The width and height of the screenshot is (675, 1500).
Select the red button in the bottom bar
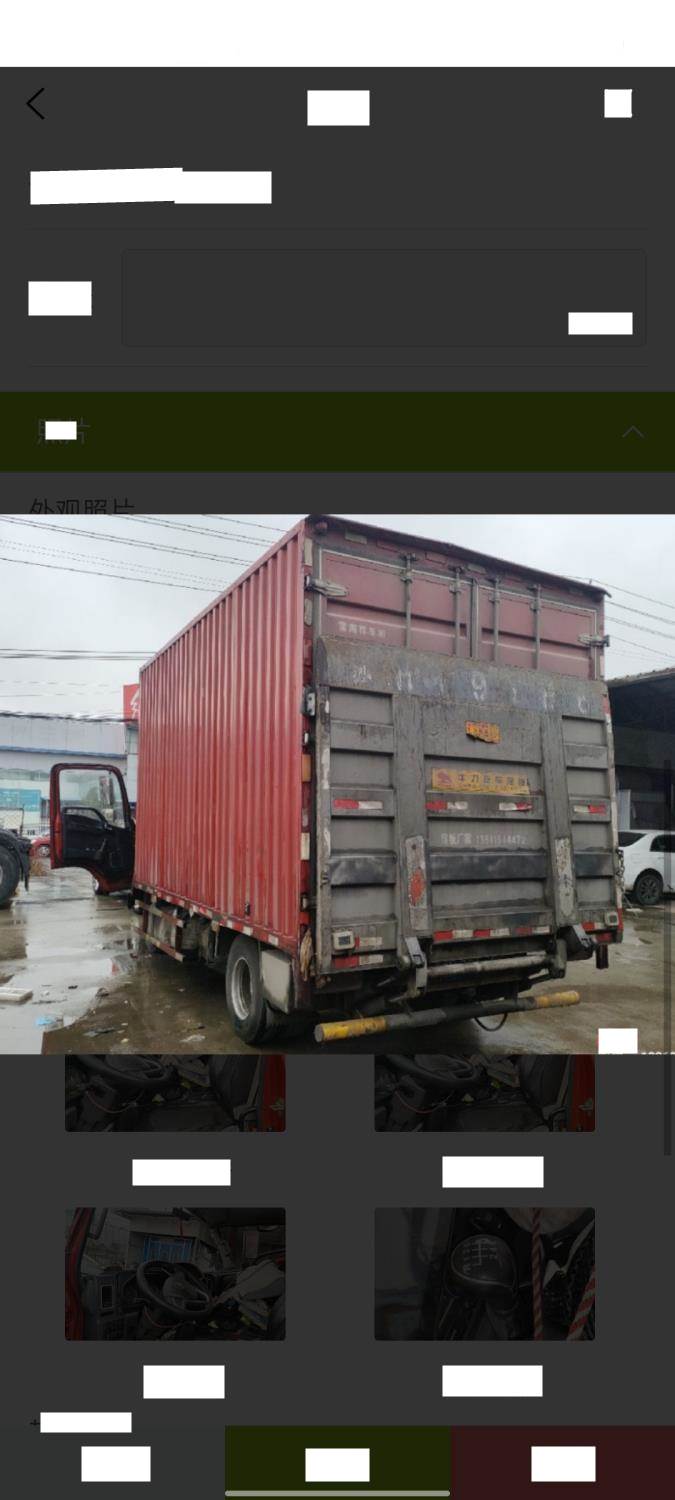pyautogui.click(x=563, y=1463)
